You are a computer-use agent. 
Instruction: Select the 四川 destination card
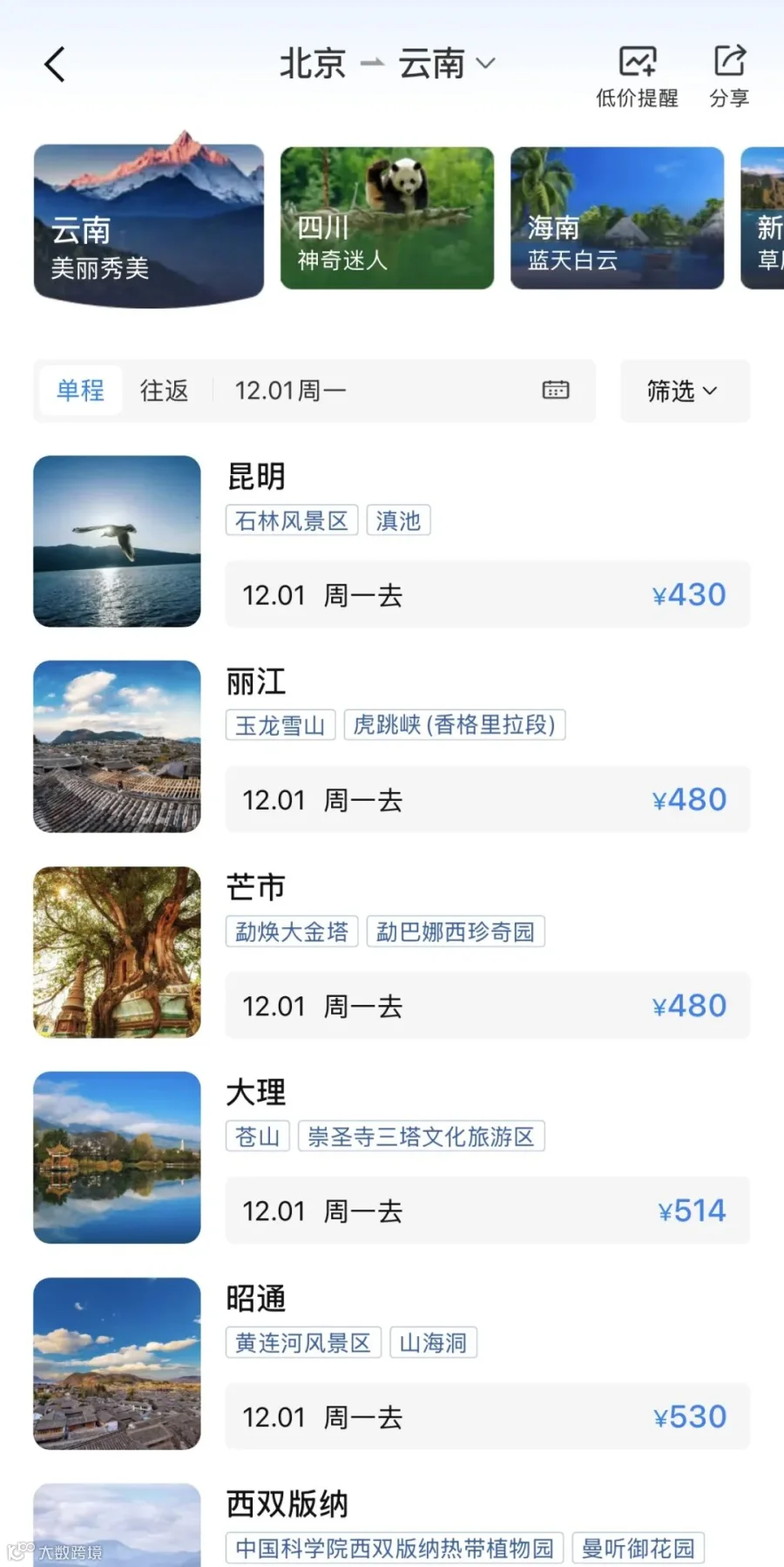point(387,218)
